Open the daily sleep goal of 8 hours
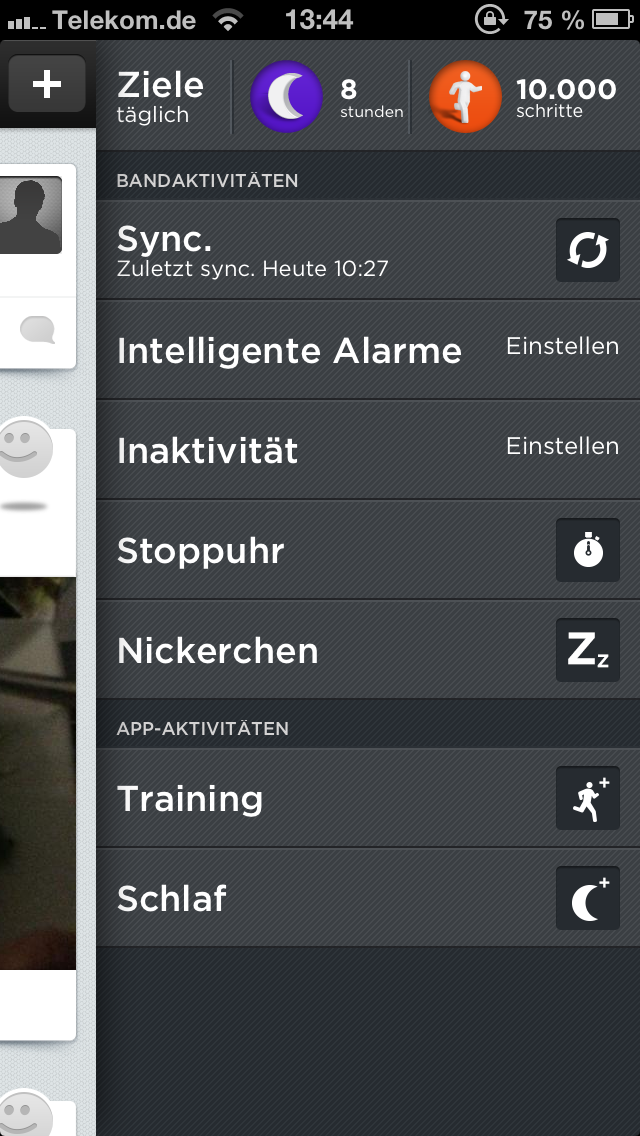 326,96
